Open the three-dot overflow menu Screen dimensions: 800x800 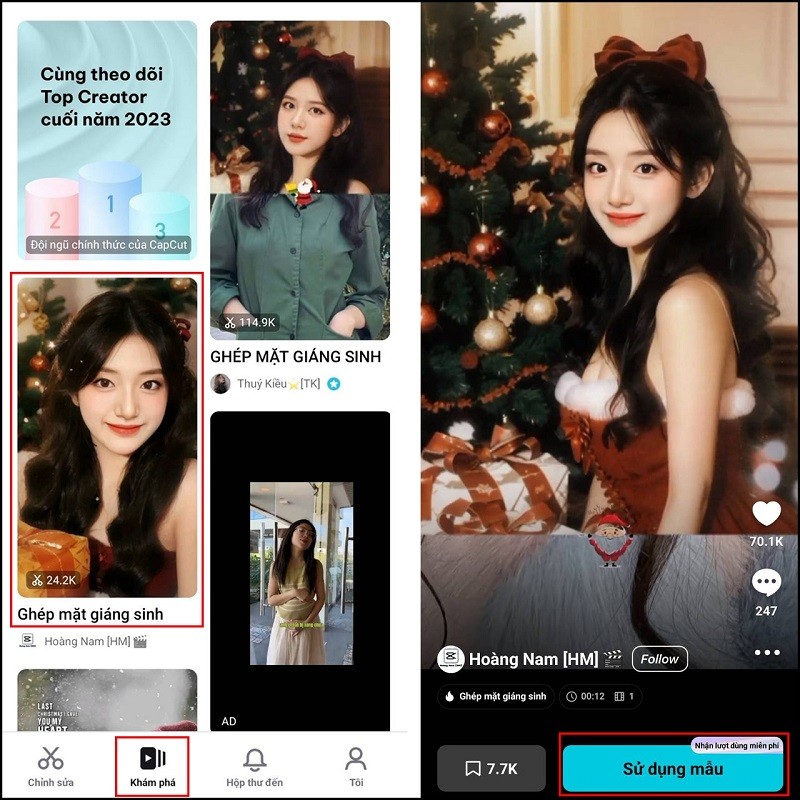766,652
